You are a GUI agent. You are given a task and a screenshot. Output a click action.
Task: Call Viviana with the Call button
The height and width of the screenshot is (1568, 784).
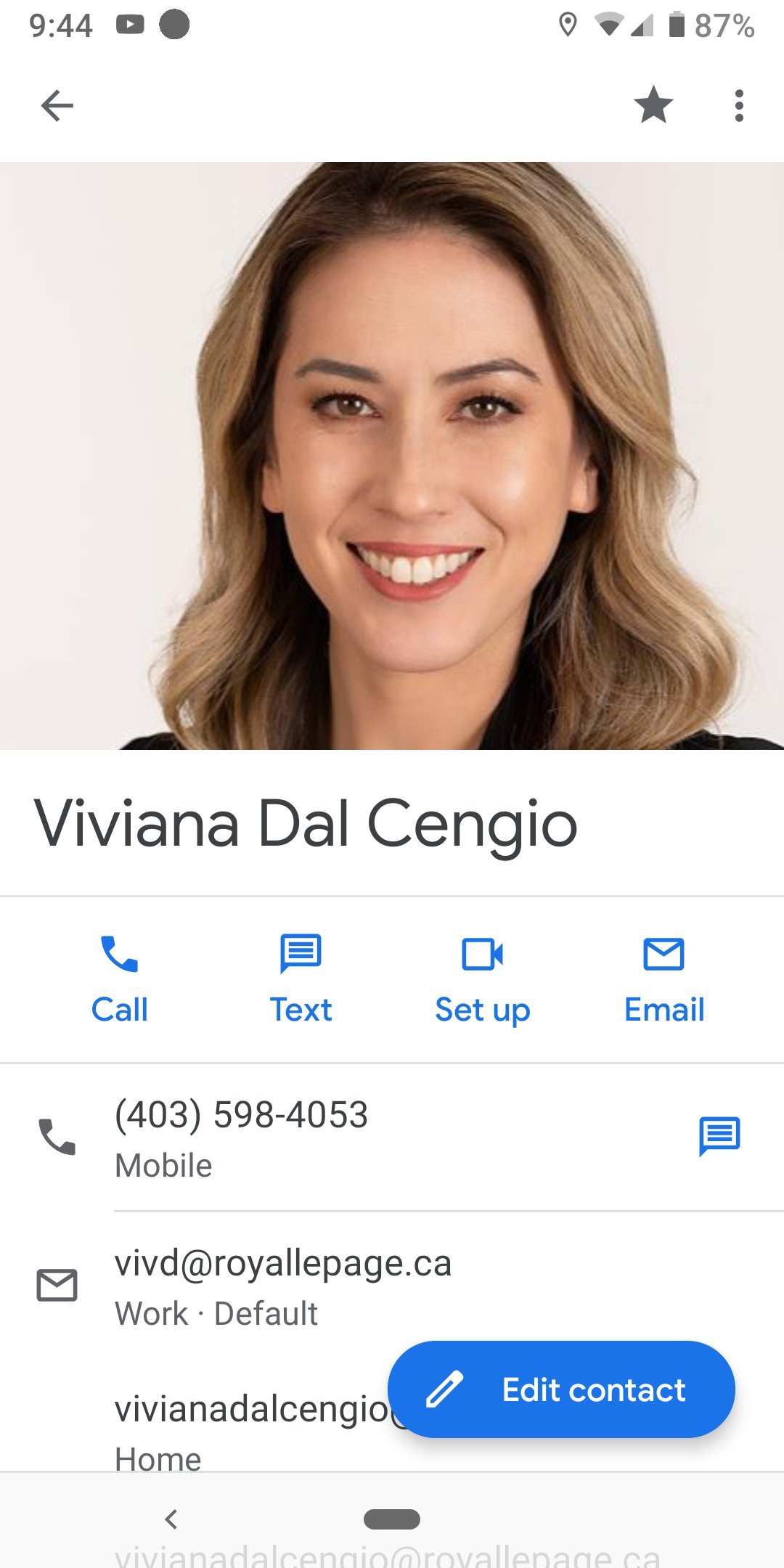120,979
